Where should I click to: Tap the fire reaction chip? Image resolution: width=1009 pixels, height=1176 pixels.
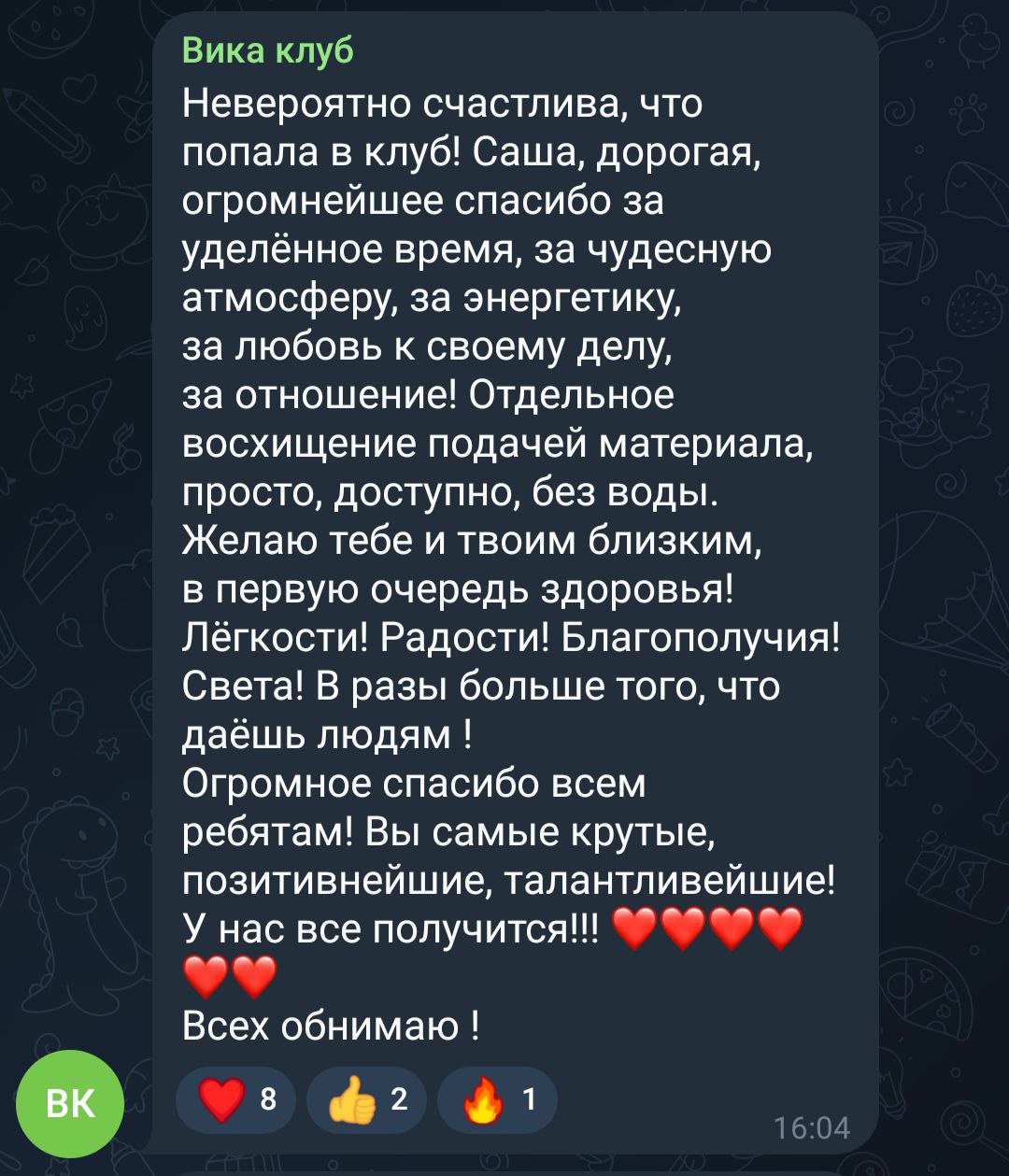497,1099
